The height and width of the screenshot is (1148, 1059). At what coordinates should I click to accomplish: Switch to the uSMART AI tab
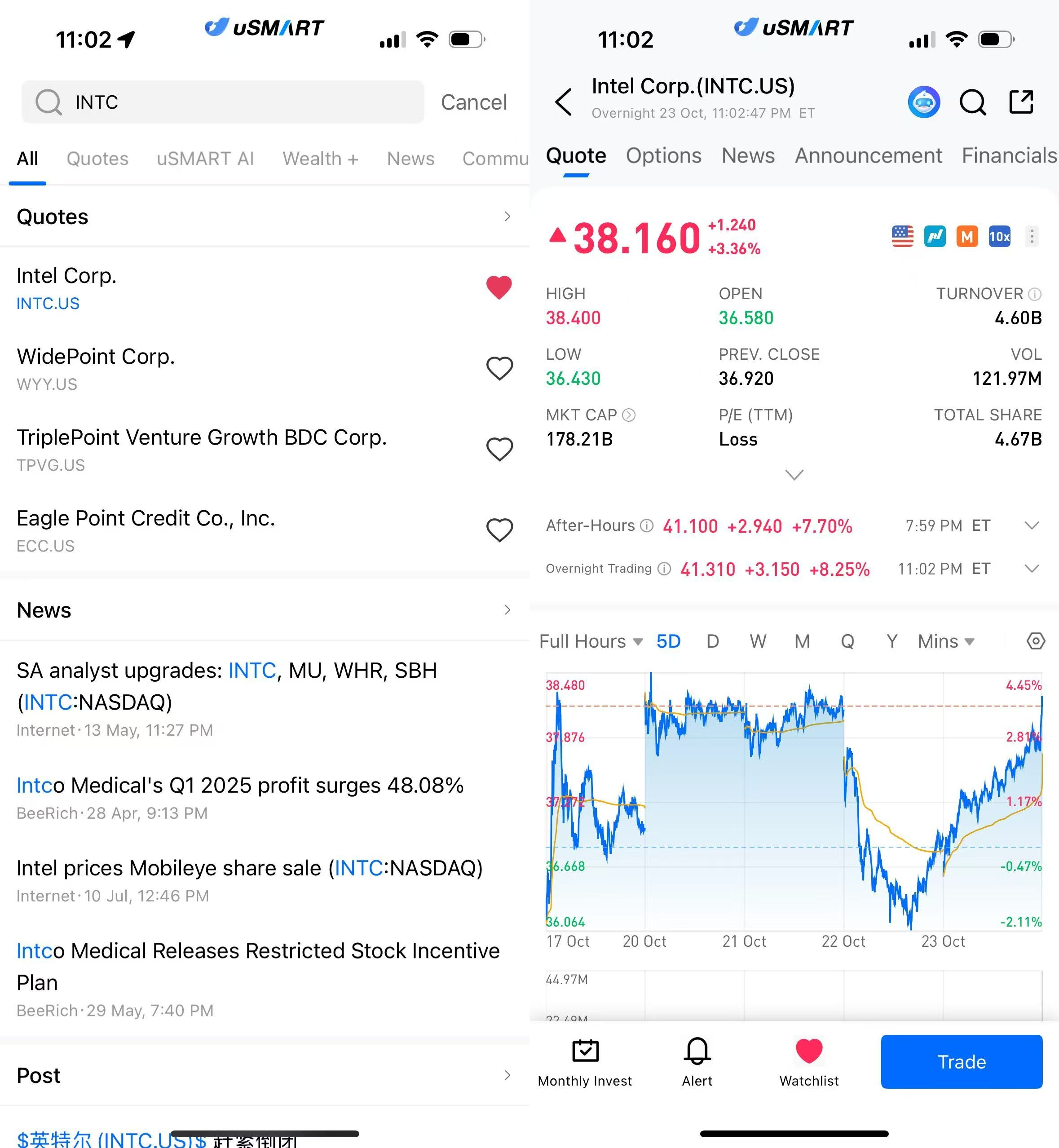(x=205, y=159)
